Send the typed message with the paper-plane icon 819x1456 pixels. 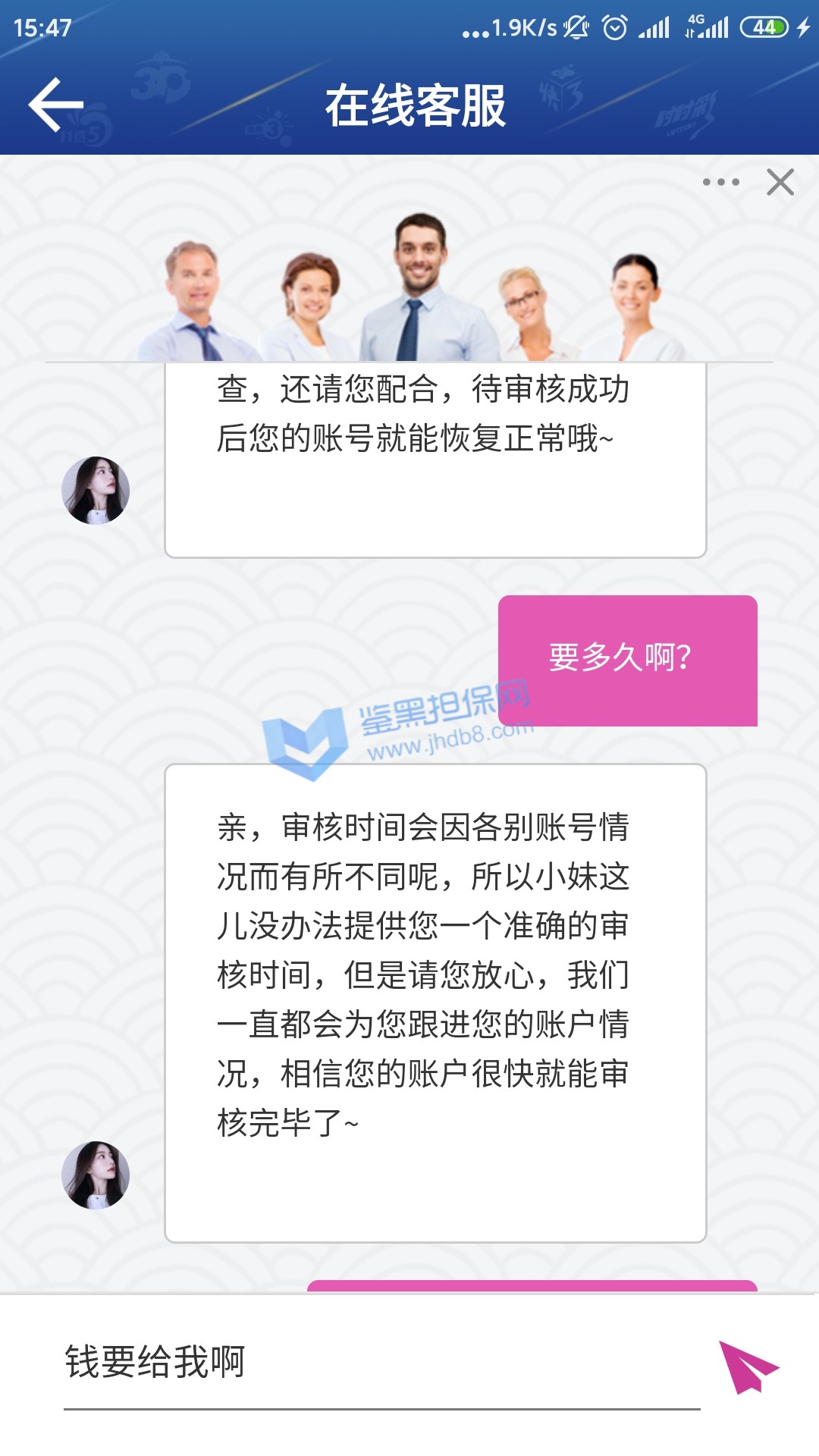747,1367
